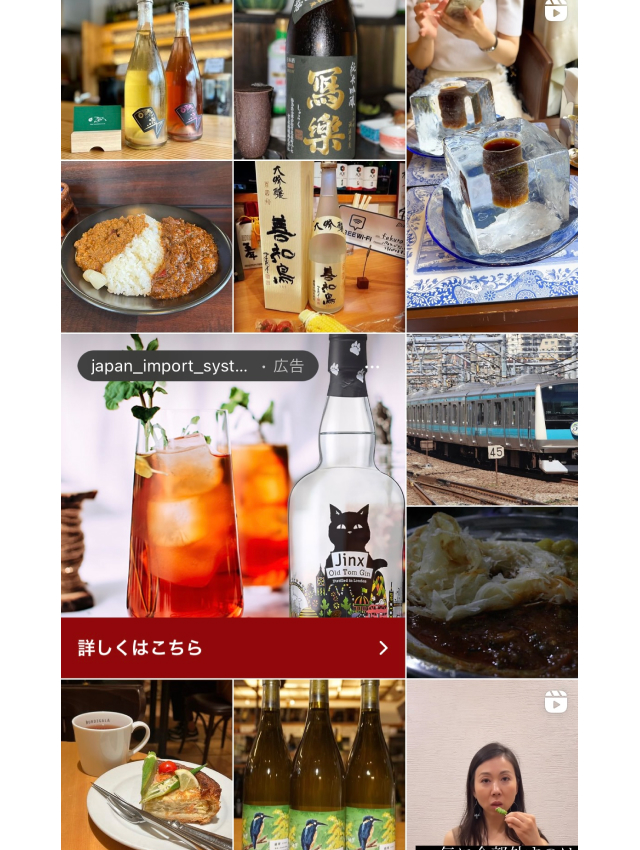The height and width of the screenshot is (850, 640).
Task: Open the kingfisher label bottles post
Action: (319, 765)
